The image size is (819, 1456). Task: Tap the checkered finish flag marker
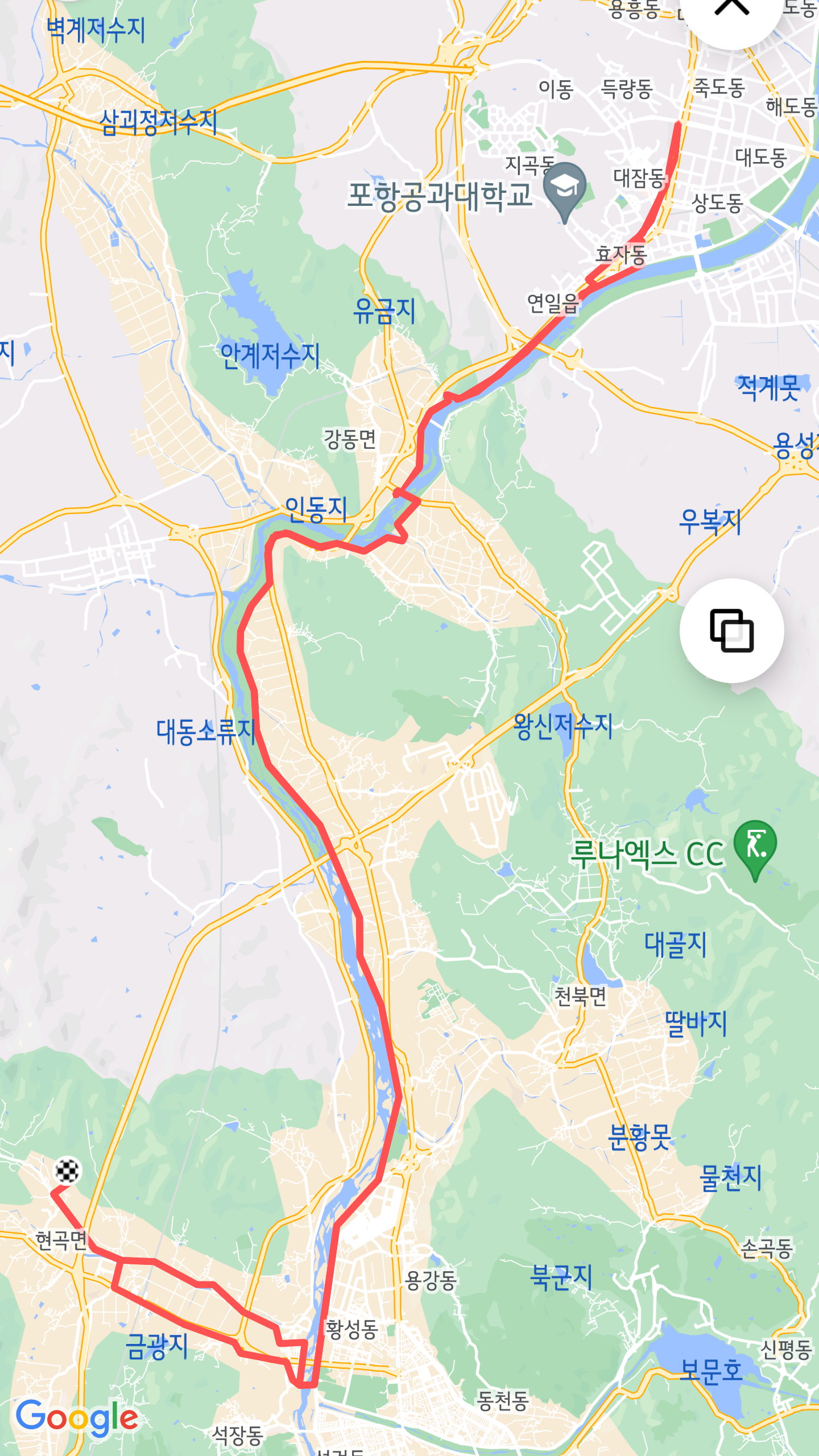pyautogui.click(x=68, y=1171)
